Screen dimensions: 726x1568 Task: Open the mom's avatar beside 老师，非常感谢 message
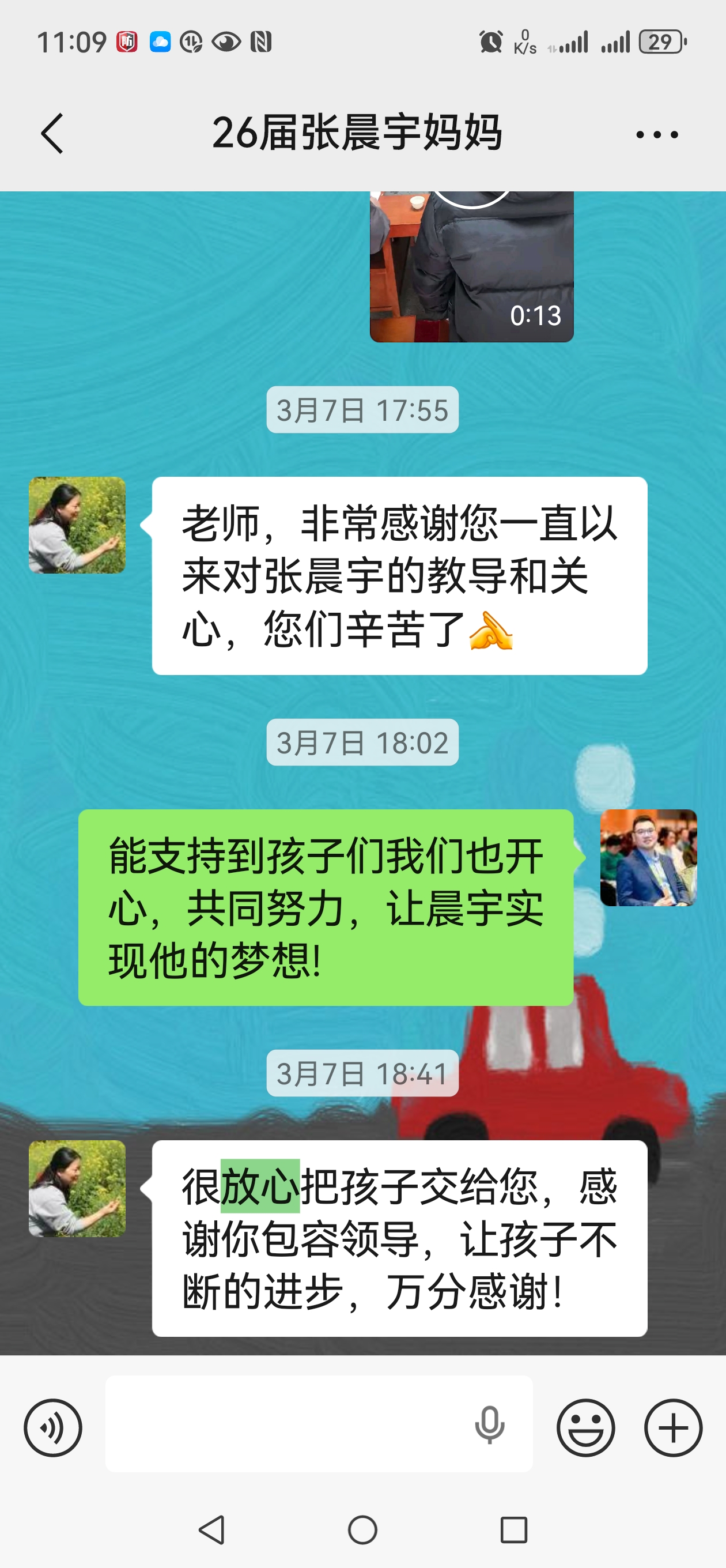[x=77, y=525]
